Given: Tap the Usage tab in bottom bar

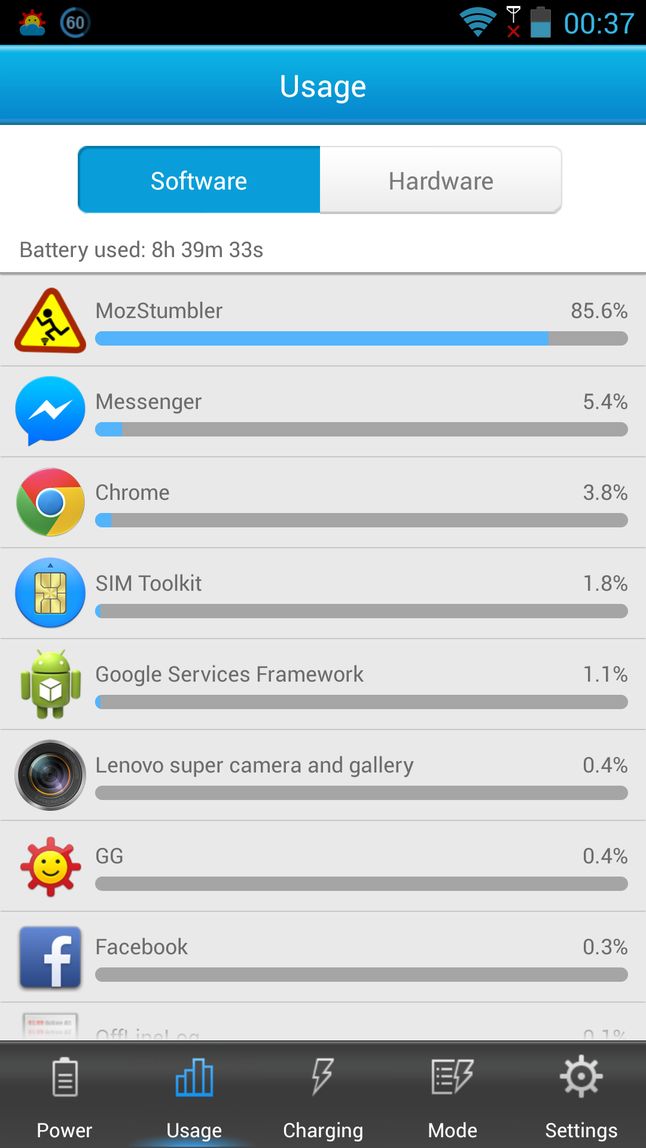Looking at the screenshot, I should 194,1097.
